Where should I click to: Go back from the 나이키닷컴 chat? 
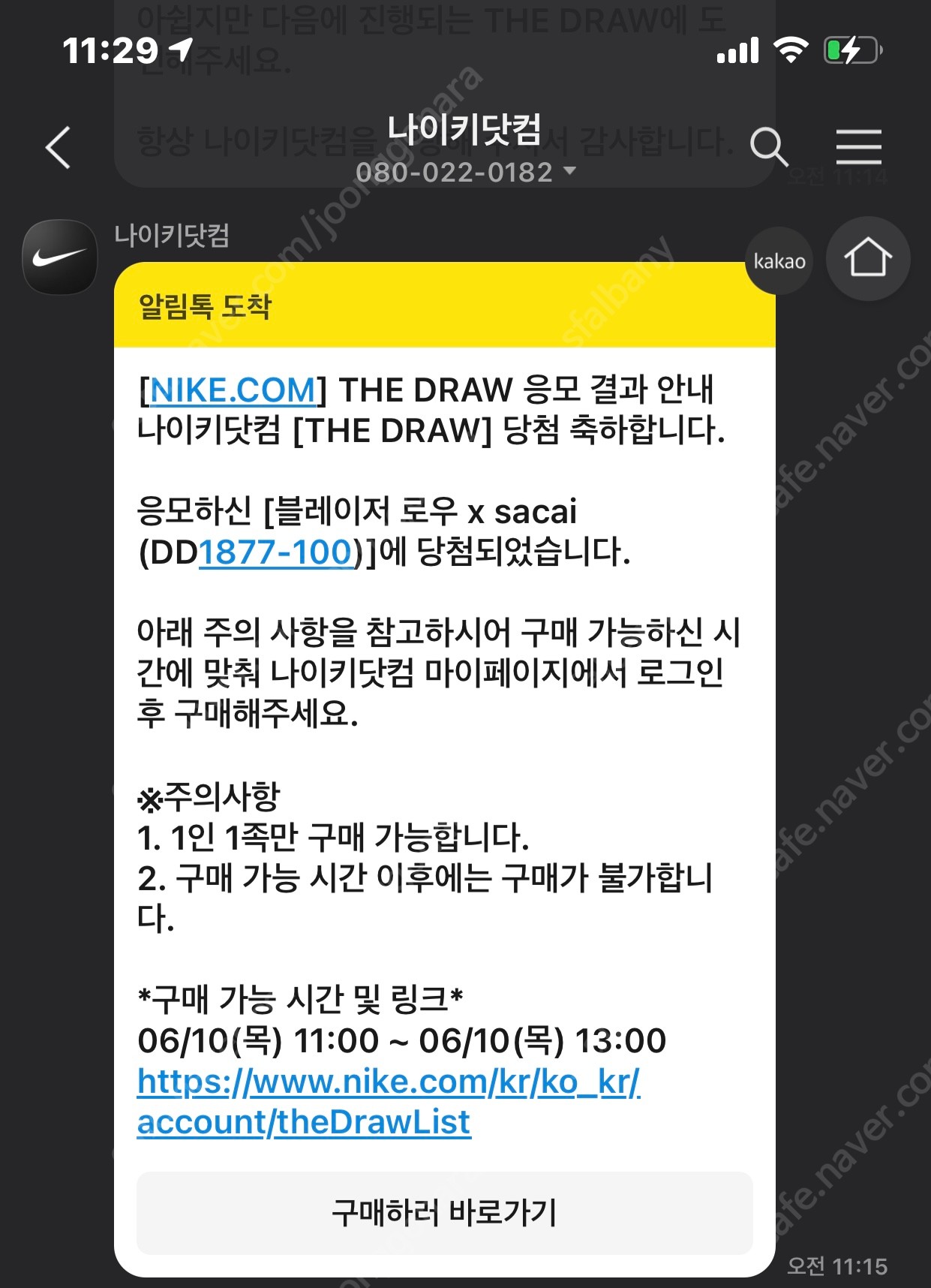(58, 147)
